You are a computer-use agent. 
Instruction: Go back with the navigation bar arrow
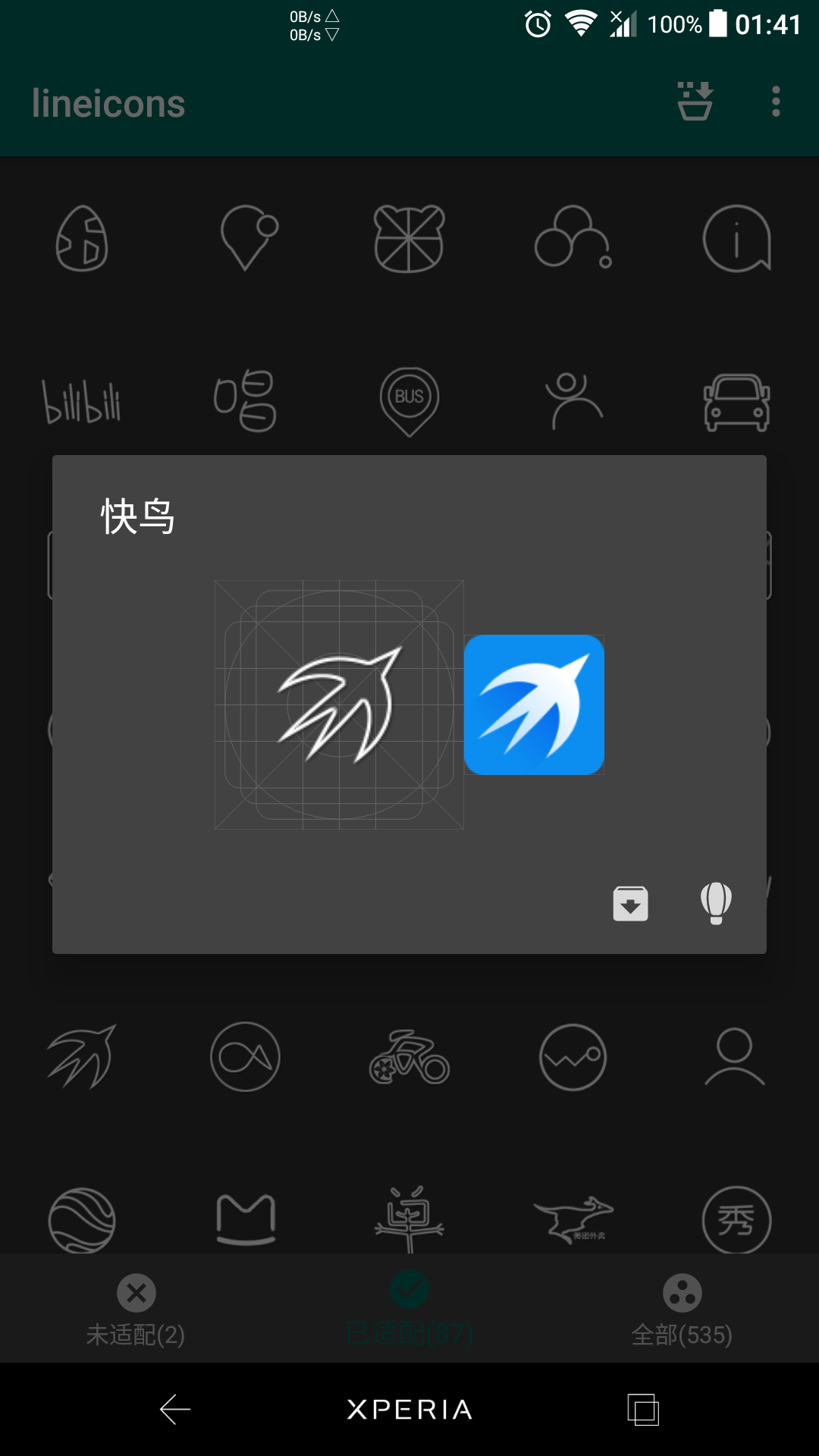click(175, 1410)
